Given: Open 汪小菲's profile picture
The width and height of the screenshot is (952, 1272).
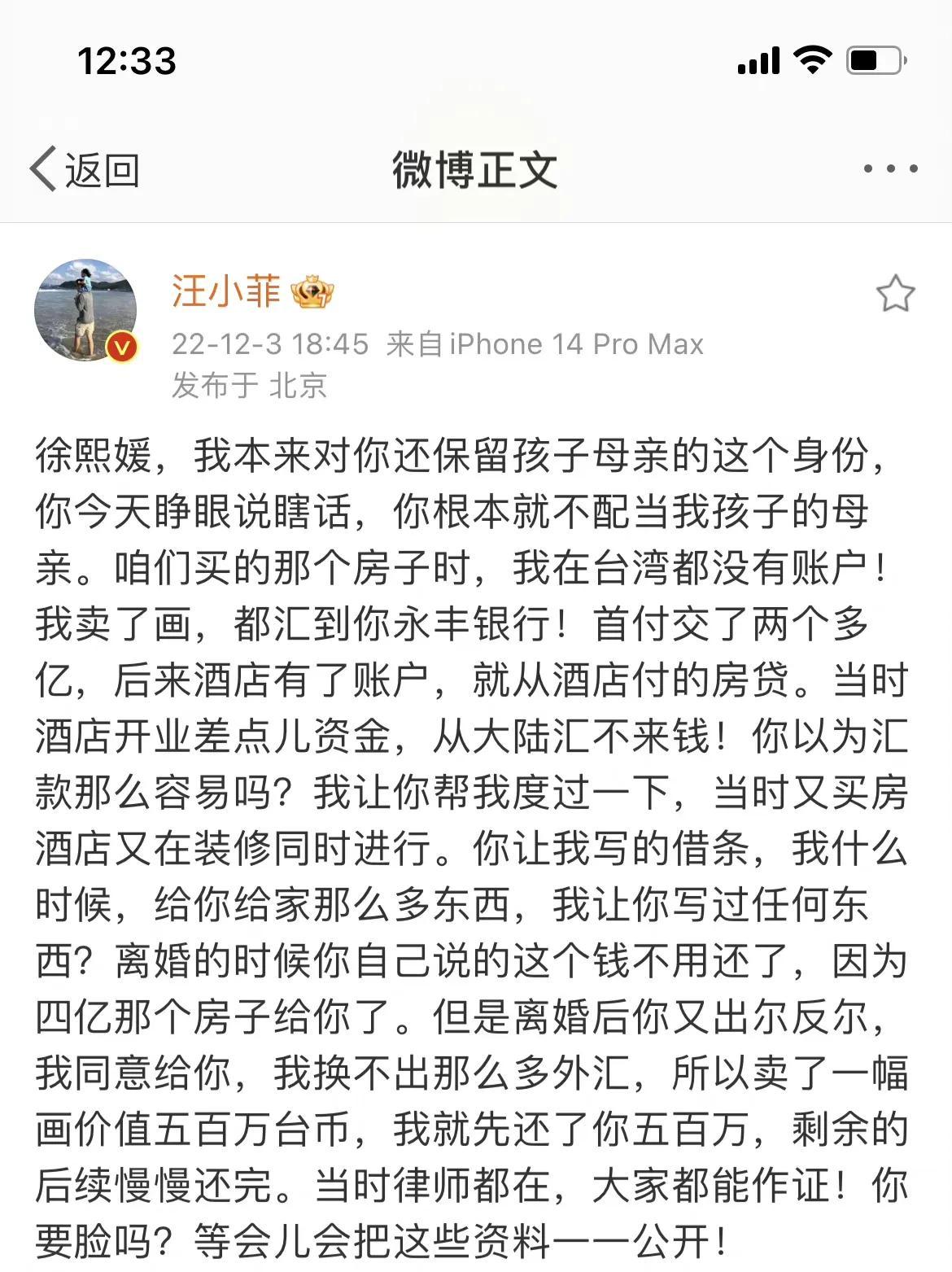Looking at the screenshot, I should click(x=85, y=310).
